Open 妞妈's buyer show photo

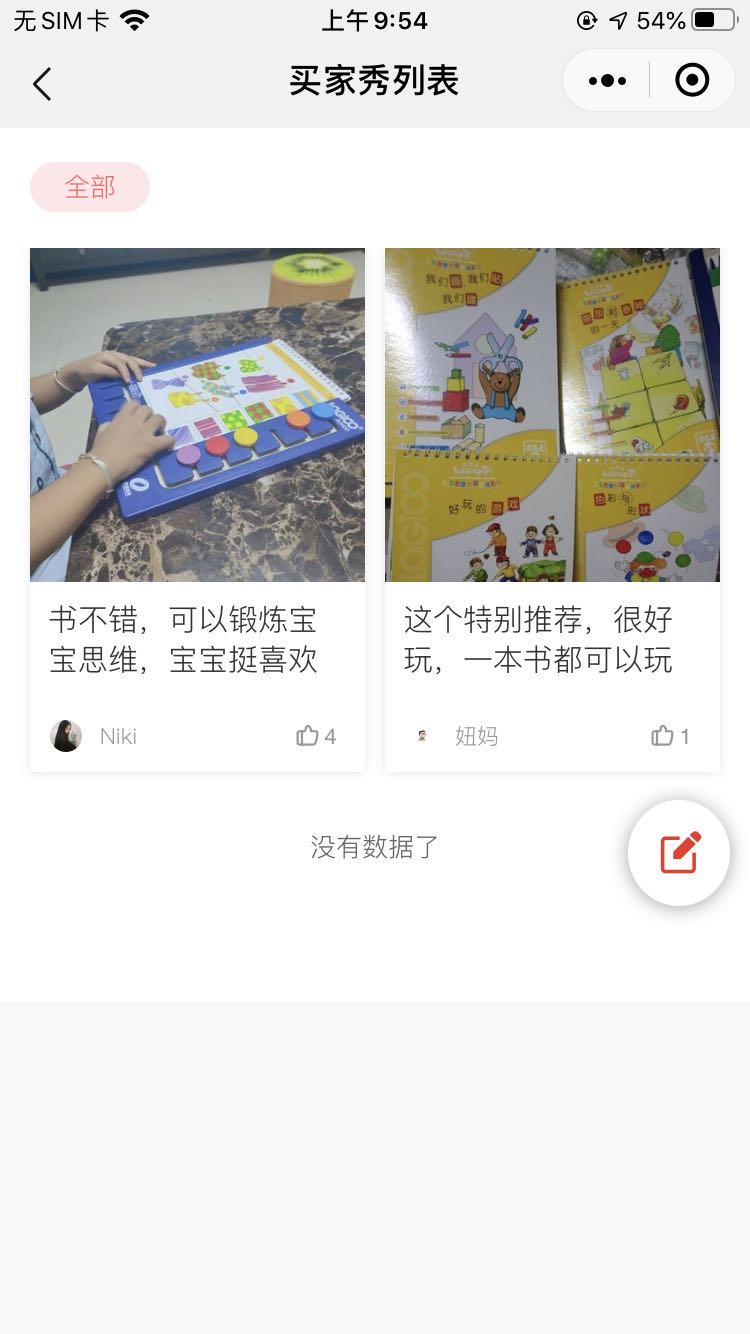coord(552,415)
